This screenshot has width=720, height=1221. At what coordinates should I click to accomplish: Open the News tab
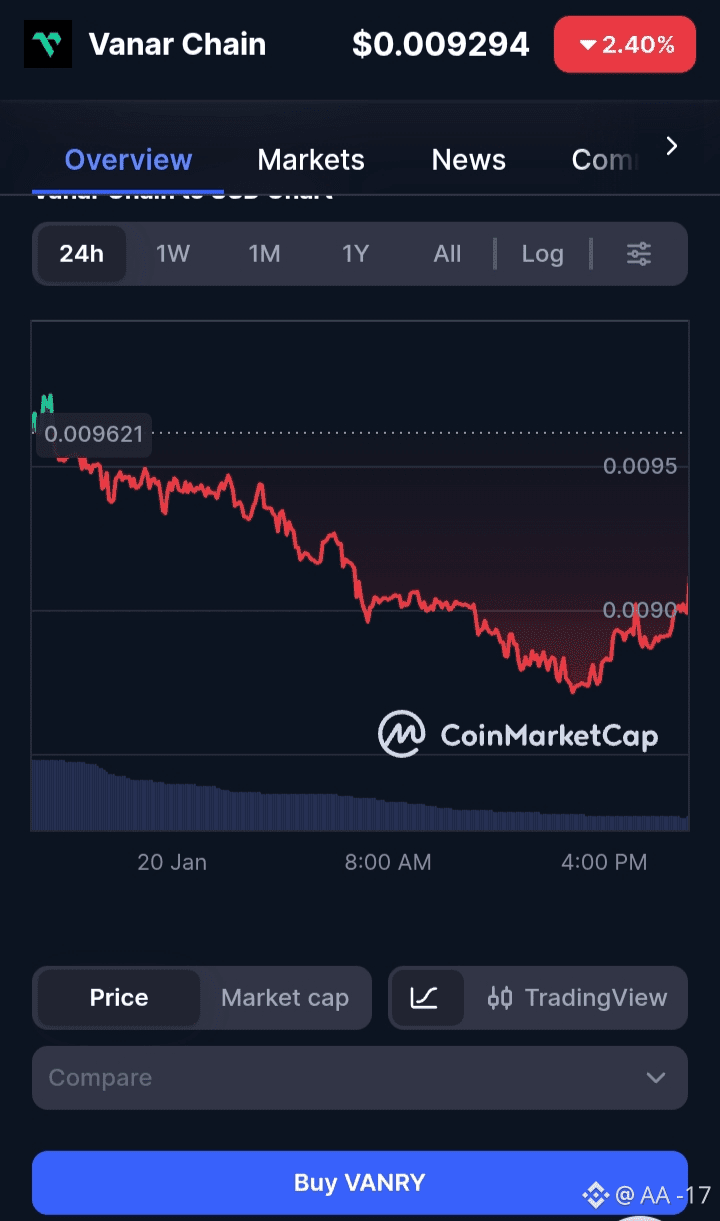(468, 160)
